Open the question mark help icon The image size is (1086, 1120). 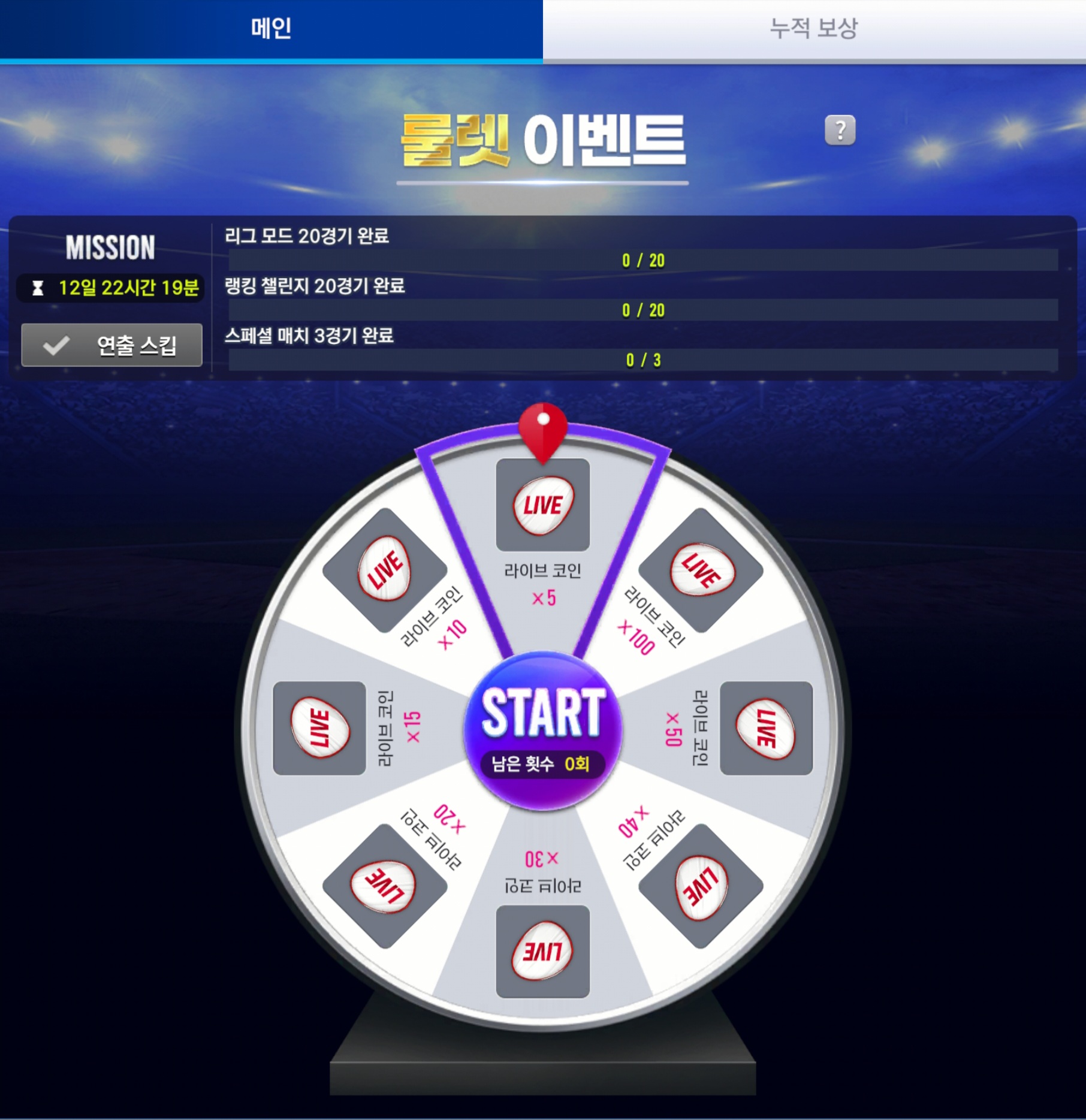point(840,130)
